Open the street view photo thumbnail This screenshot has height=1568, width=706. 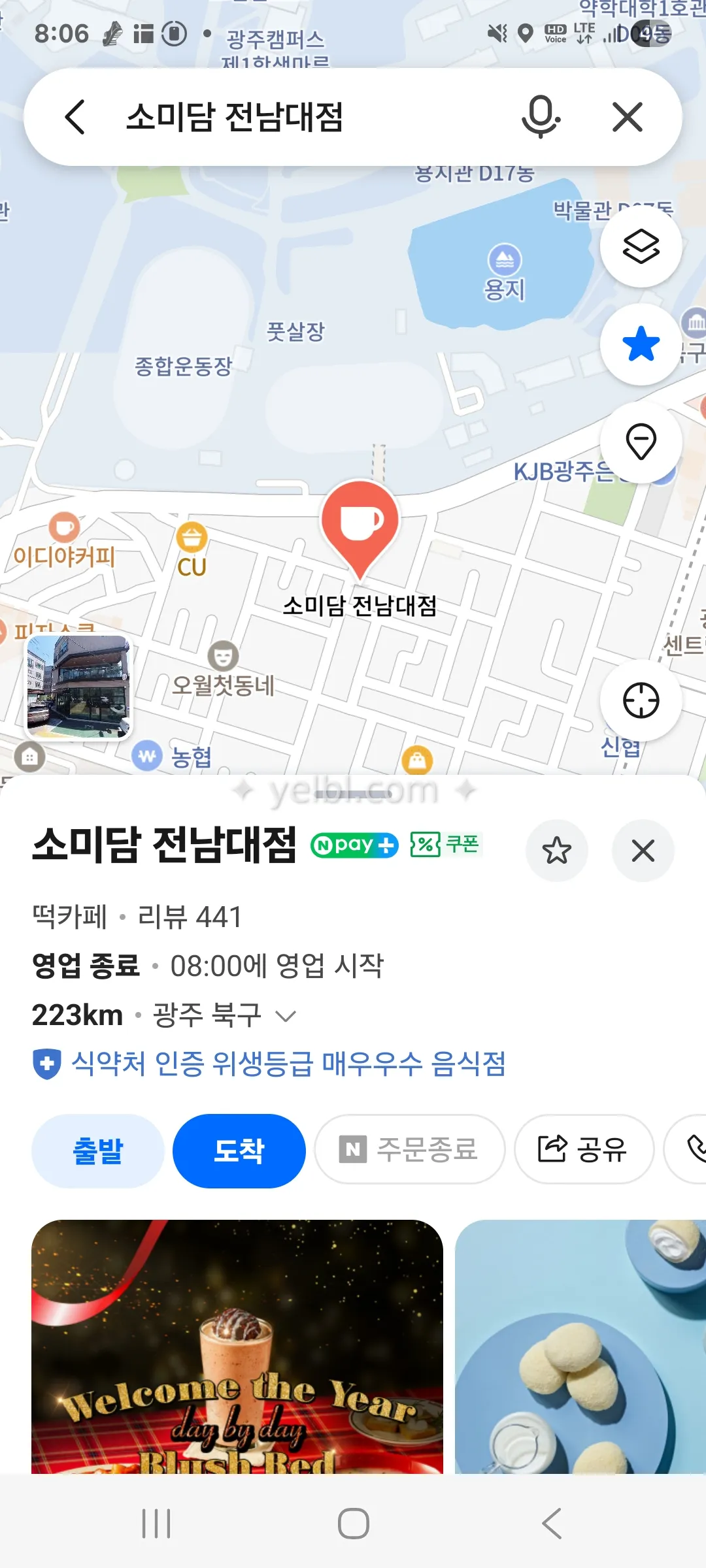78,687
